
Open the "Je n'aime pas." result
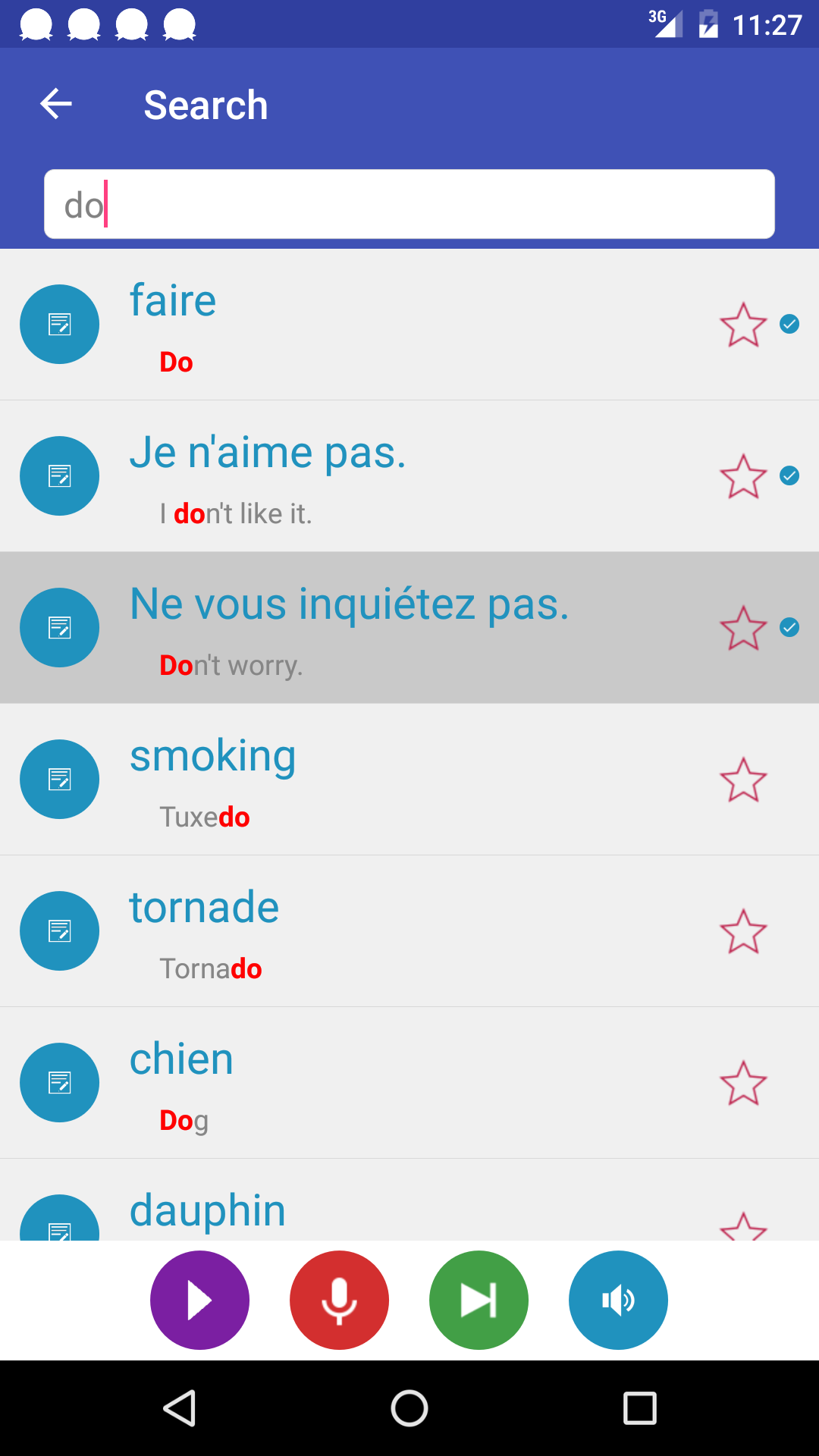click(x=379, y=476)
